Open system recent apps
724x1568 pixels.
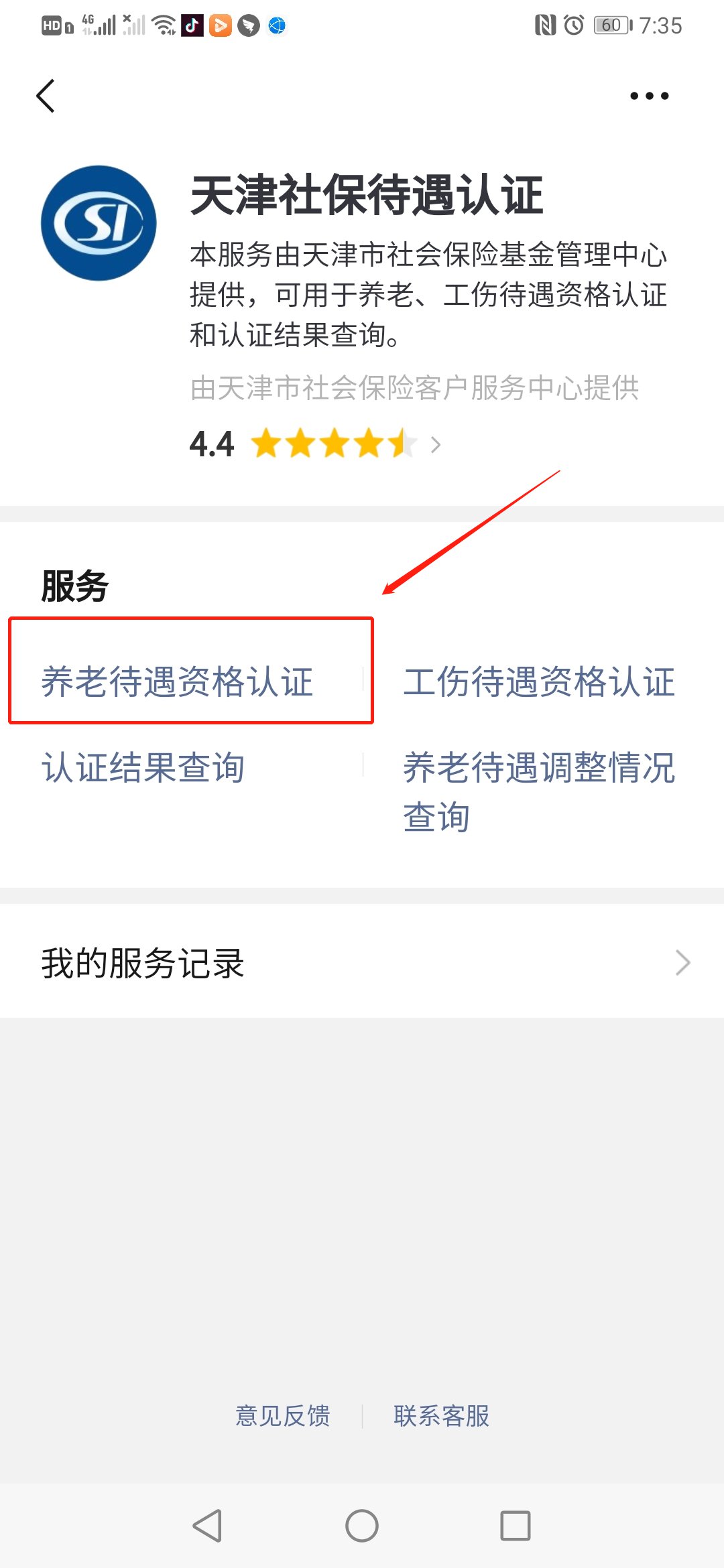point(516,1526)
